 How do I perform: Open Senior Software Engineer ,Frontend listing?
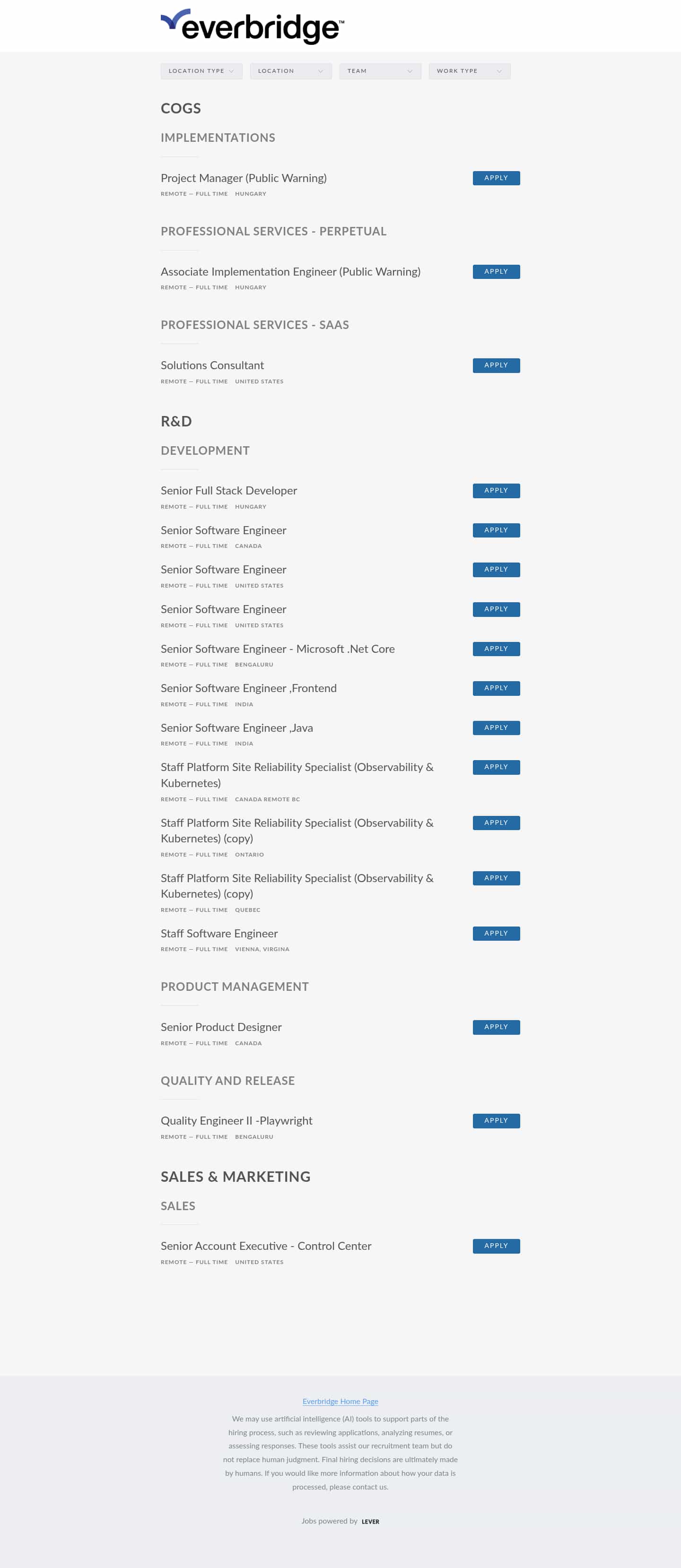249,688
